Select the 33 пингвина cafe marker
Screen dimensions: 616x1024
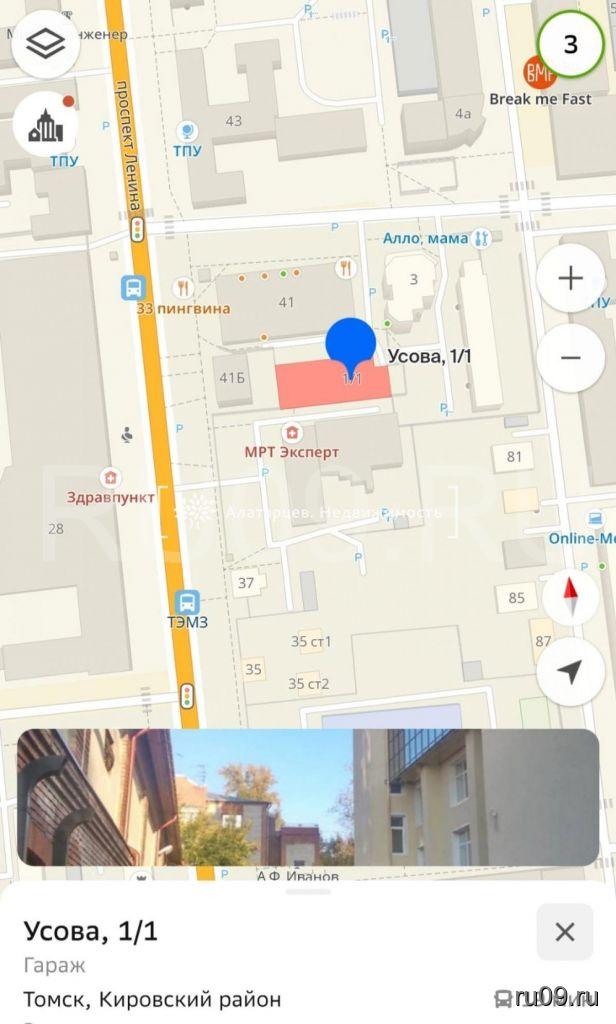coord(182,286)
